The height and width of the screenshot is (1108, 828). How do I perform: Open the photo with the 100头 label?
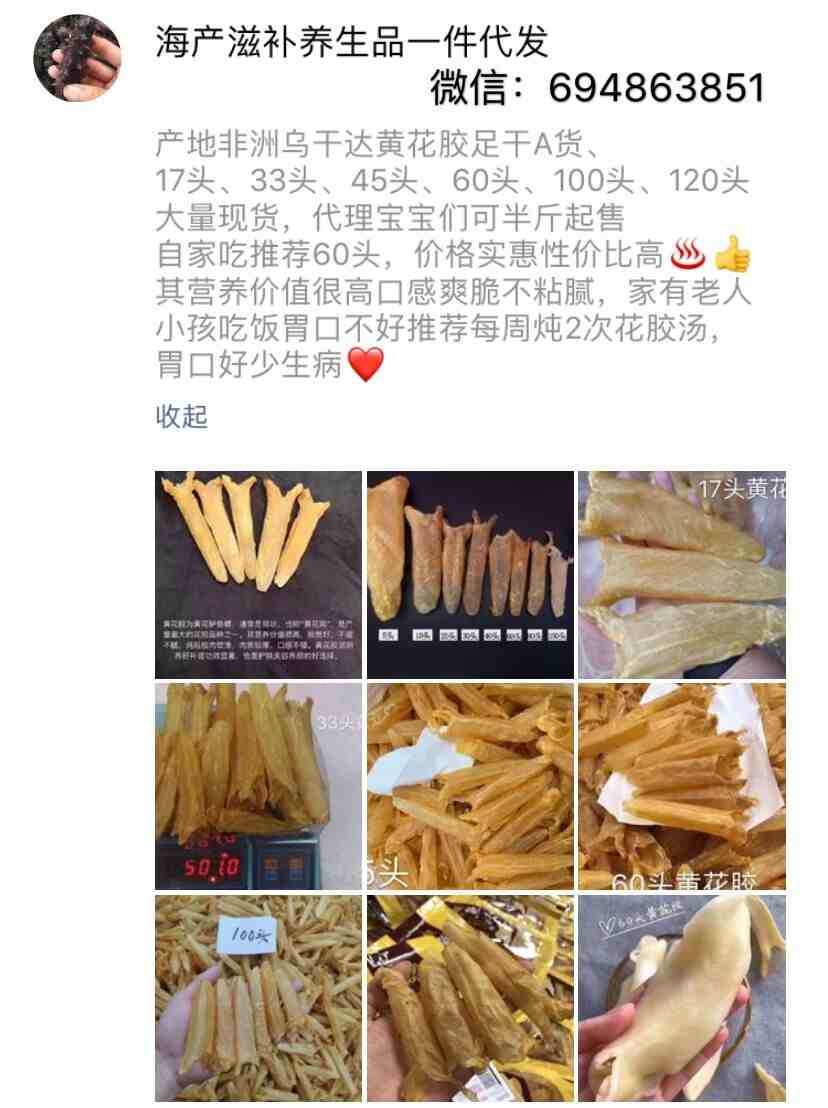pyautogui.click(x=258, y=998)
